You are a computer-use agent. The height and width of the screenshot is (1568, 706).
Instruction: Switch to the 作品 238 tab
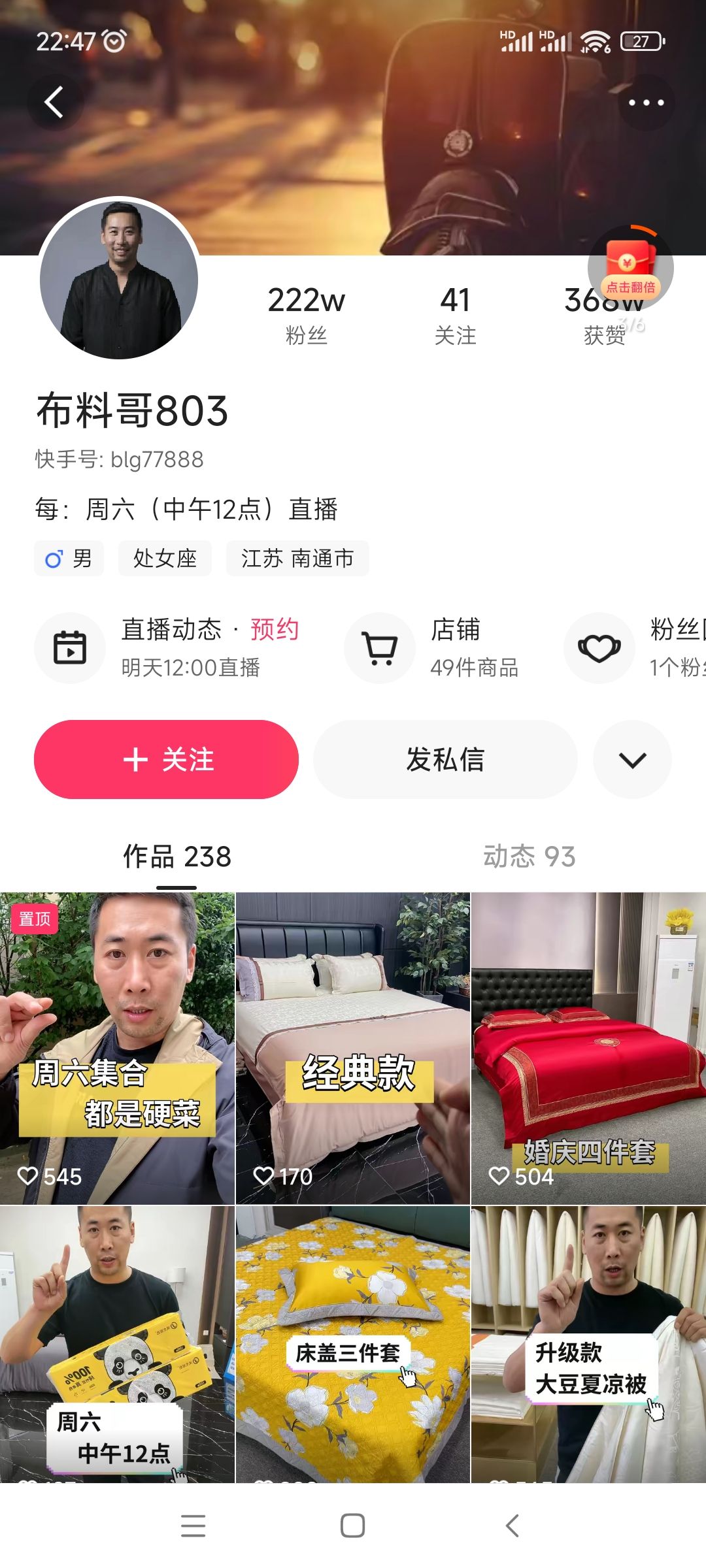[176, 857]
